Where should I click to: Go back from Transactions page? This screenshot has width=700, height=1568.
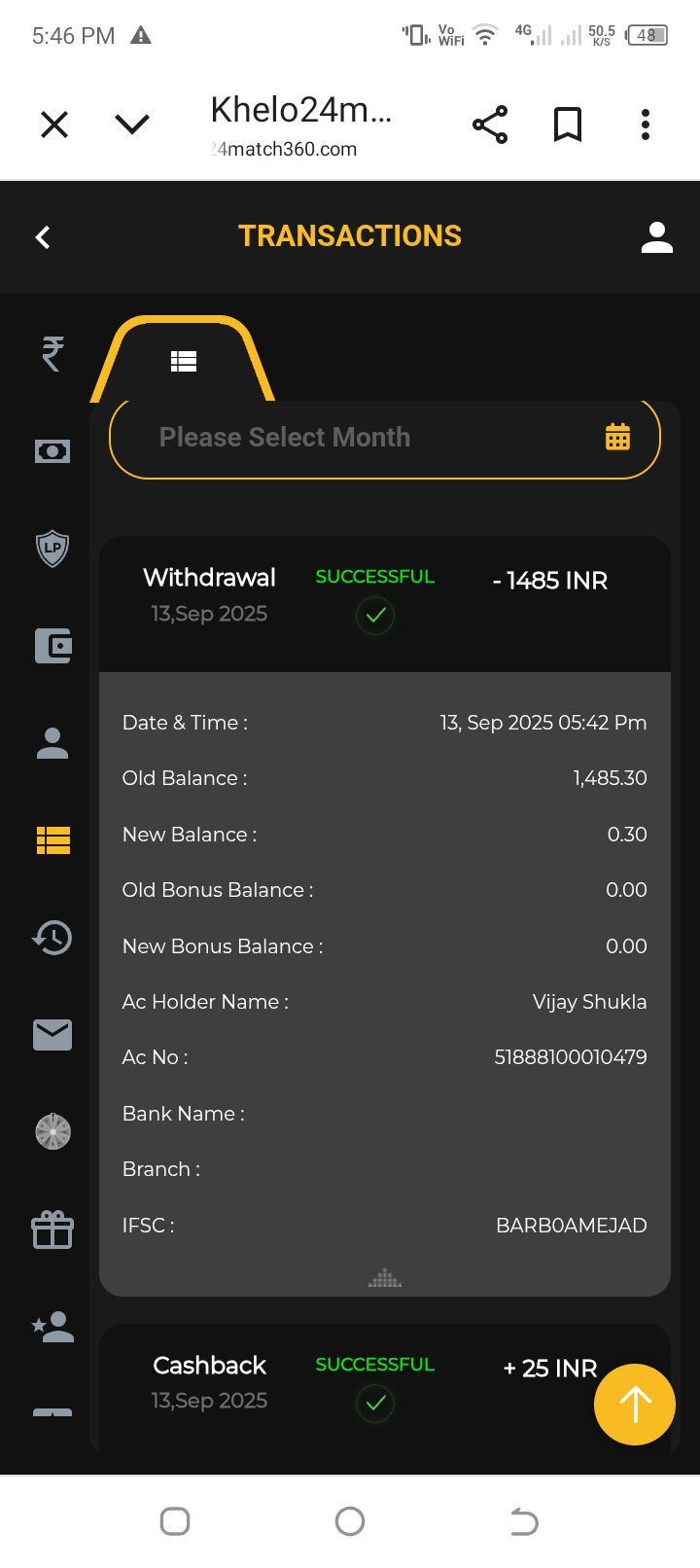pos(43,237)
